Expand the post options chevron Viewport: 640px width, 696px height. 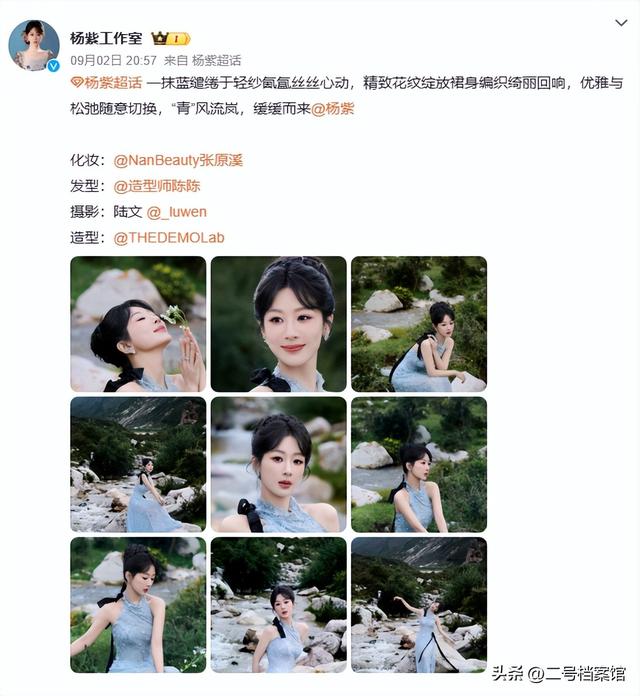[x=622, y=22]
